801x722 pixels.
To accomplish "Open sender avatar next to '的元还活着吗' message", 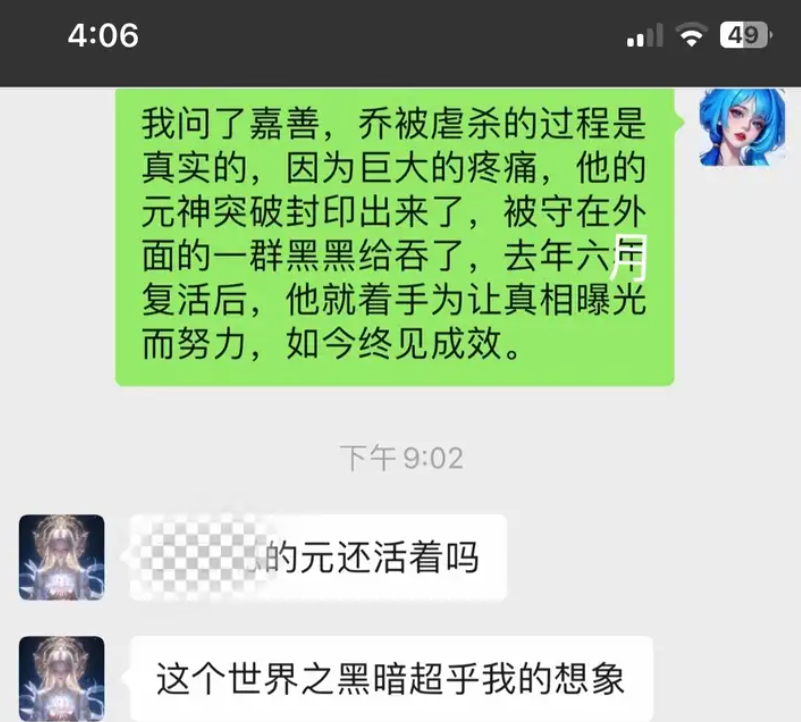I will [x=62, y=556].
